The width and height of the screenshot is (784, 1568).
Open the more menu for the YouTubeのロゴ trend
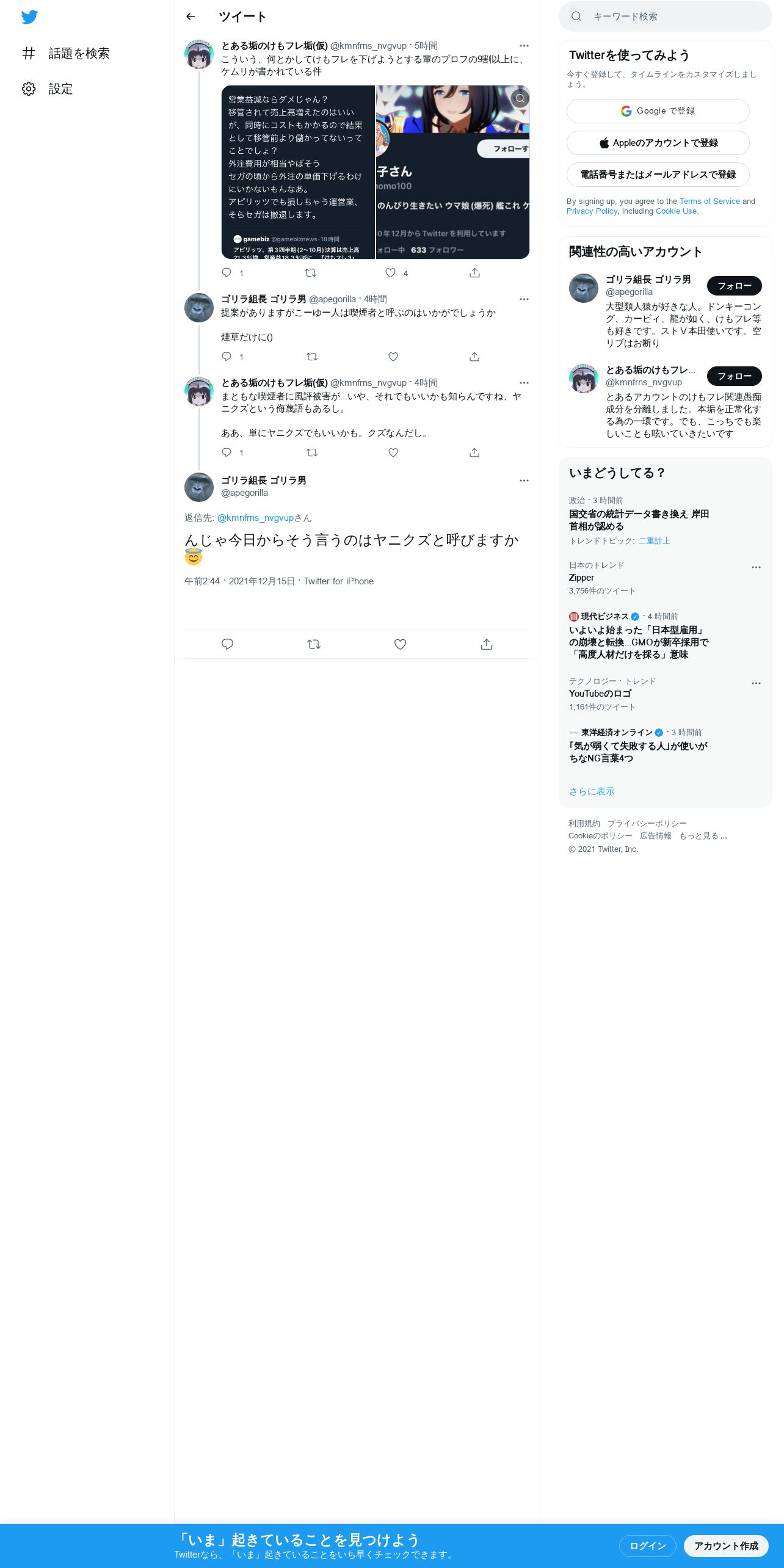pos(756,683)
